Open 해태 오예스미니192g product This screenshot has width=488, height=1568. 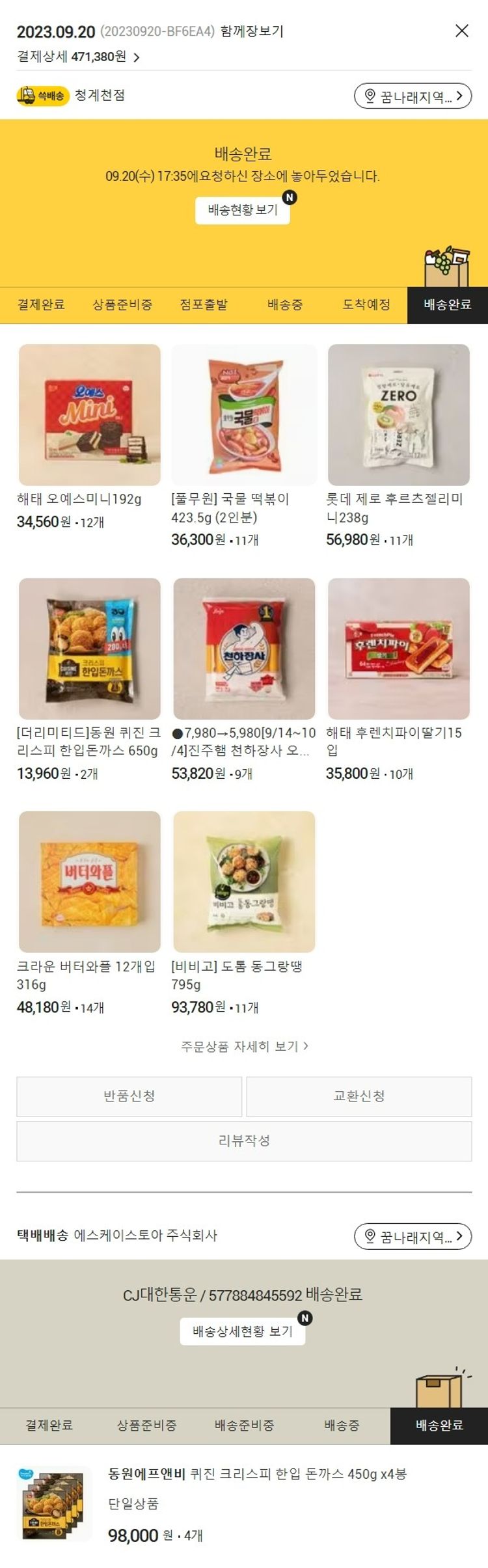[90, 415]
